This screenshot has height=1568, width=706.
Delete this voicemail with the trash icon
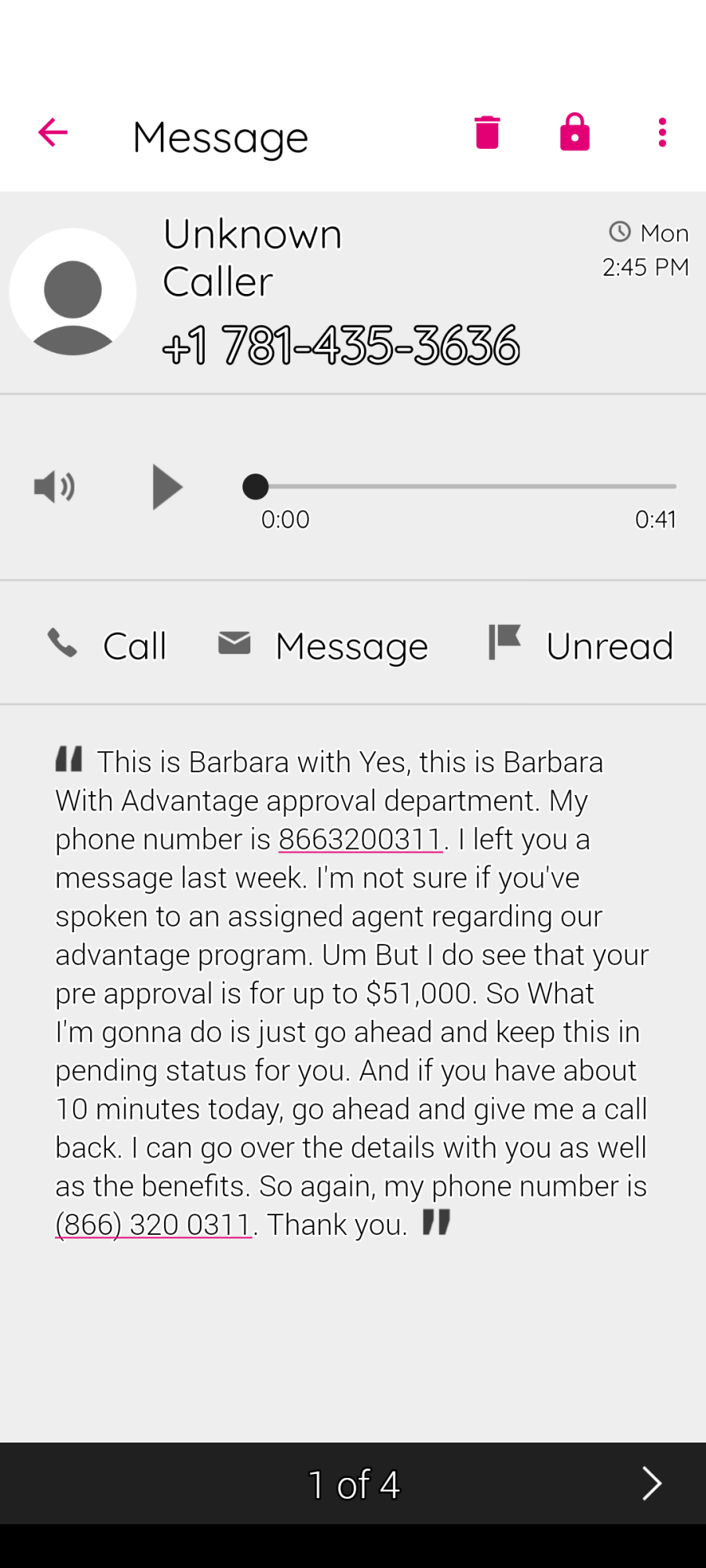(x=487, y=132)
